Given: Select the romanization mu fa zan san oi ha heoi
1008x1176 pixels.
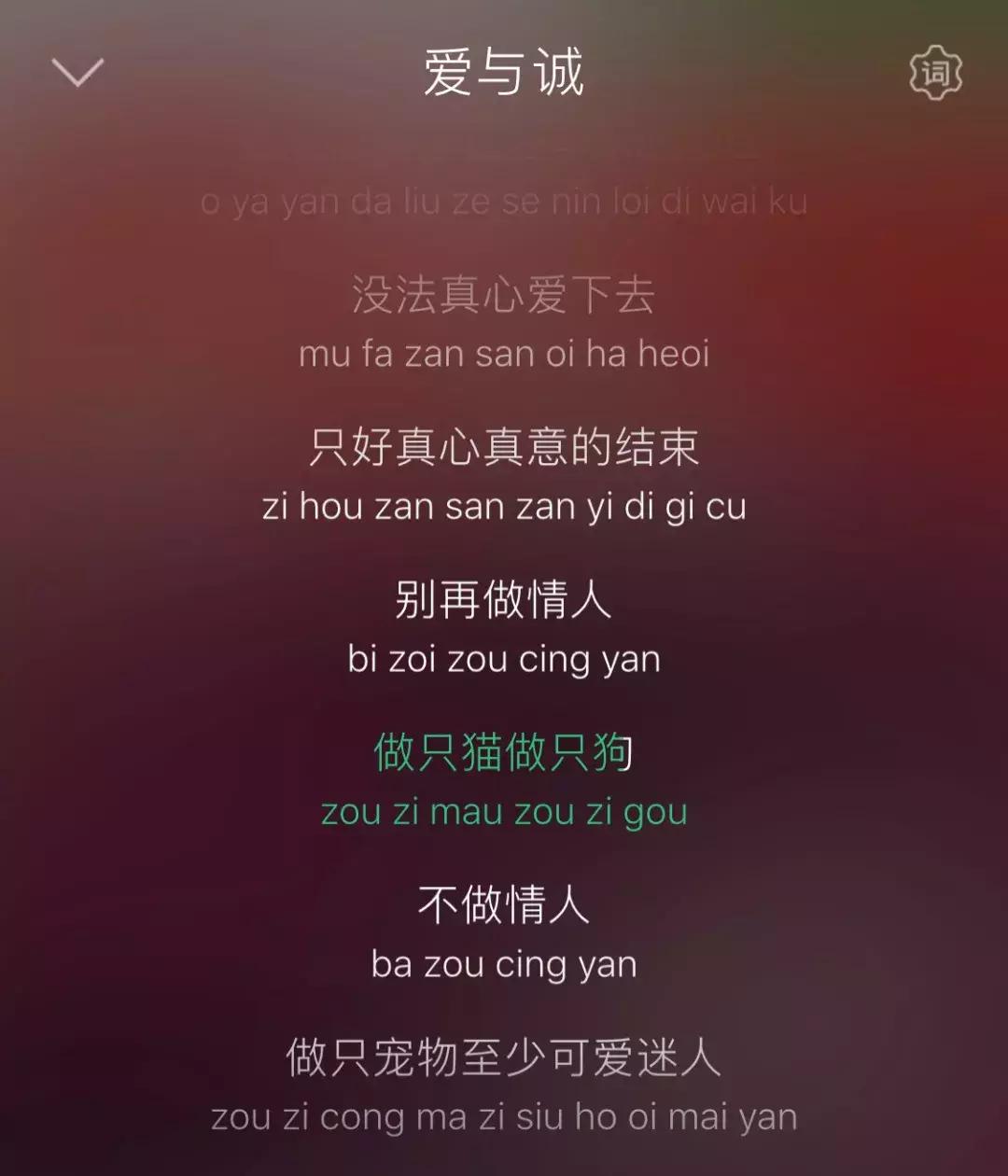Looking at the screenshot, I should coord(504,353).
